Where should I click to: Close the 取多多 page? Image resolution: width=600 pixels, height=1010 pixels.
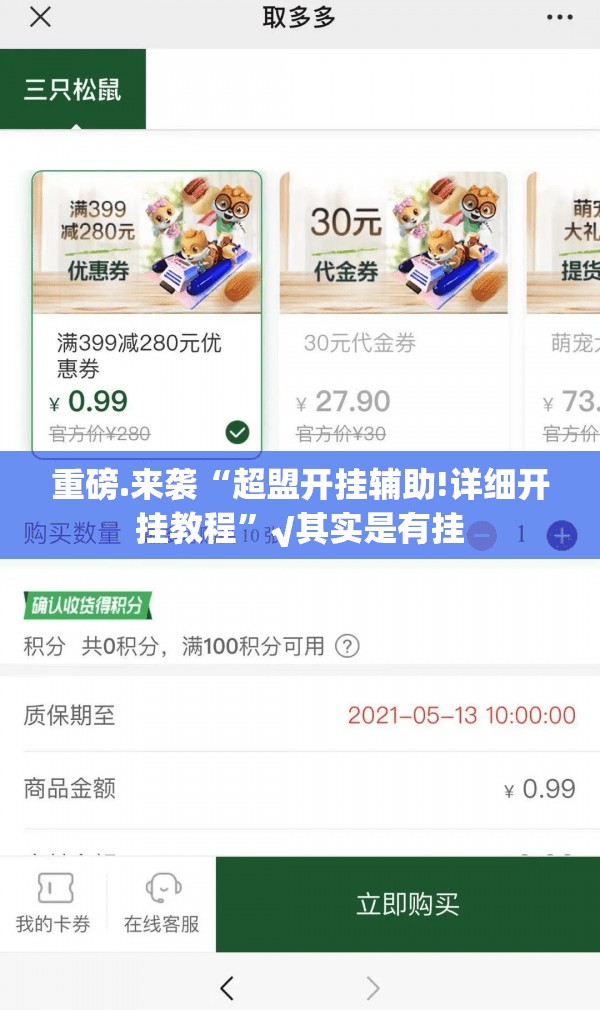point(41,17)
